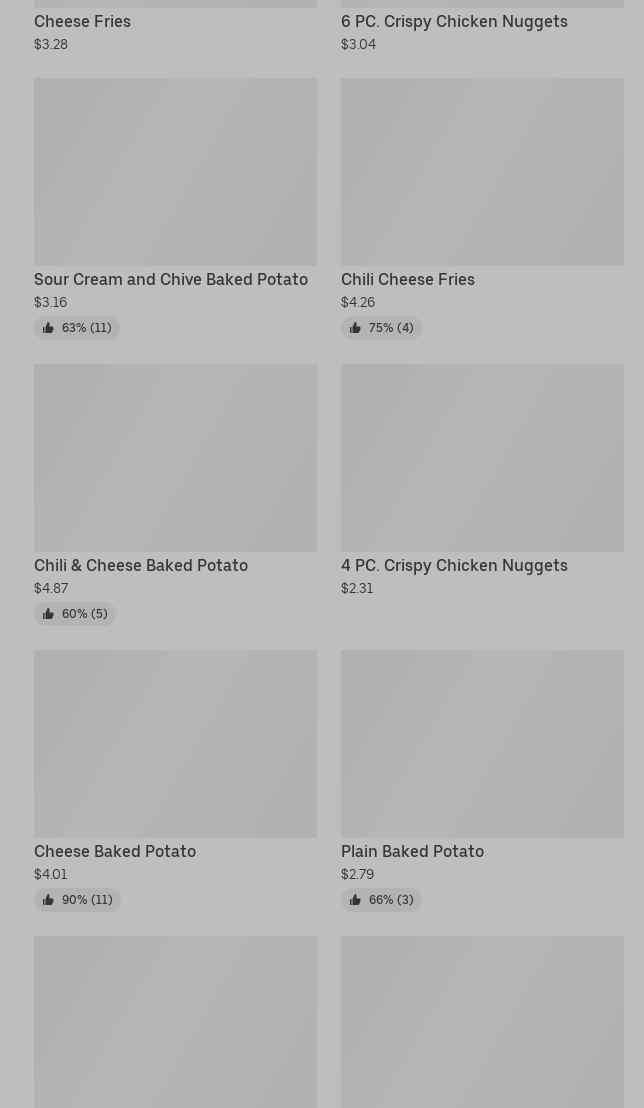This screenshot has width=644, height=1108.
Task: Select 6 PC. Crispy Chicken Nuggets
Action: (482, 26)
